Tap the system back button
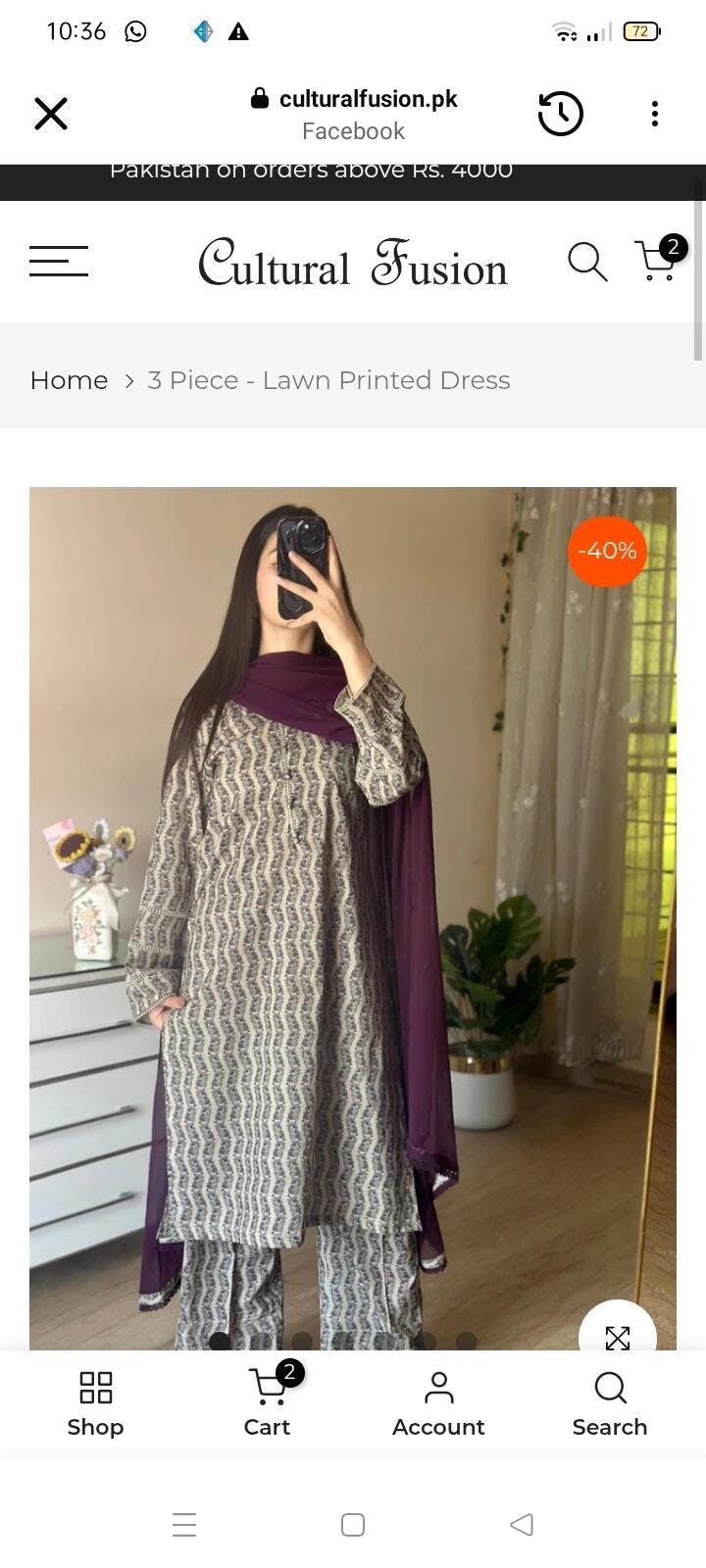Screen dimensions: 706x1568 tap(522, 1524)
